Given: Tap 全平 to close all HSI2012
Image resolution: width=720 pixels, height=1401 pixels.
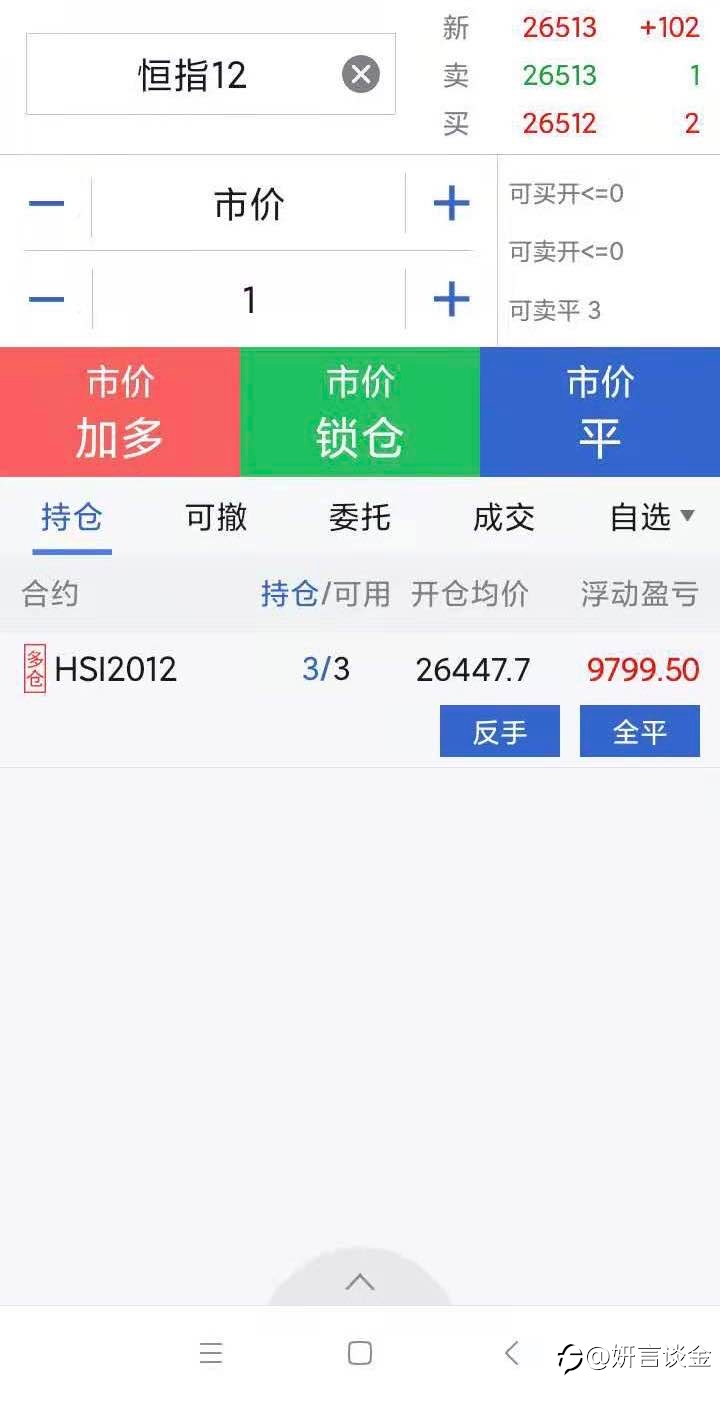Looking at the screenshot, I should (640, 731).
